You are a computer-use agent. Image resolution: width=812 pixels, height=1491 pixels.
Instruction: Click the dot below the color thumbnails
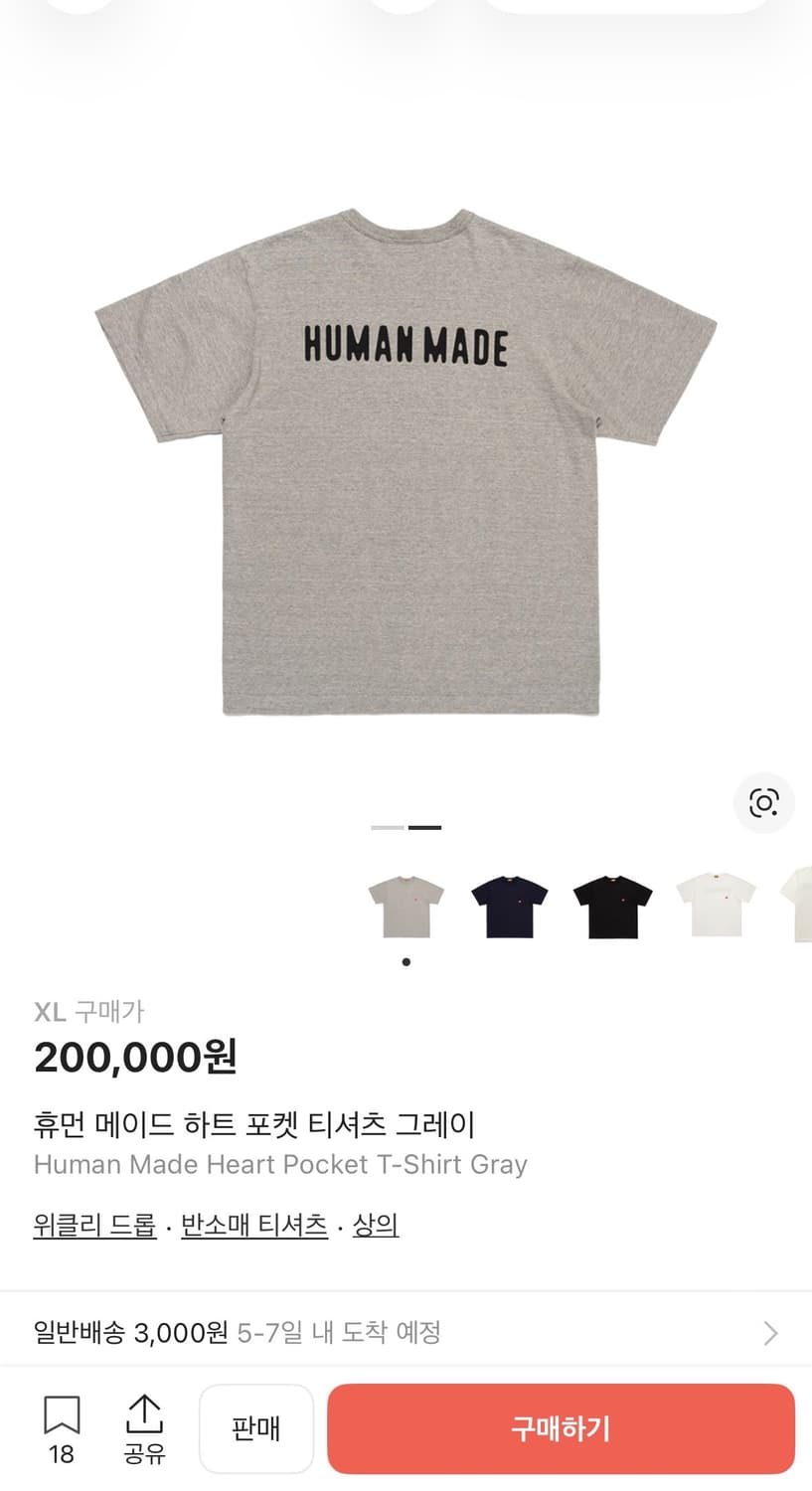[x=406, y=961]
